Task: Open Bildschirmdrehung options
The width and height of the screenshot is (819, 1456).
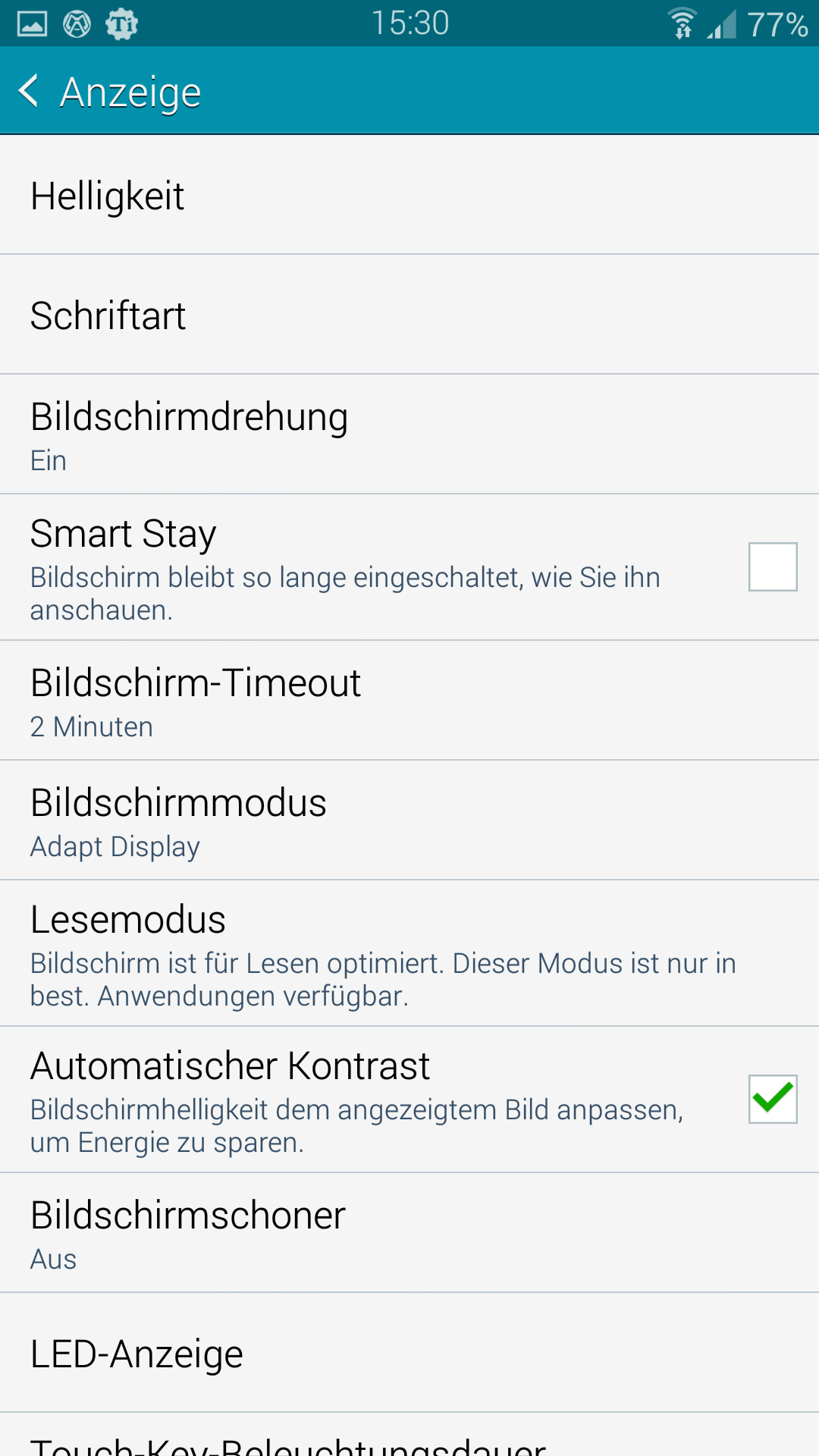Action: coord(409,435)
